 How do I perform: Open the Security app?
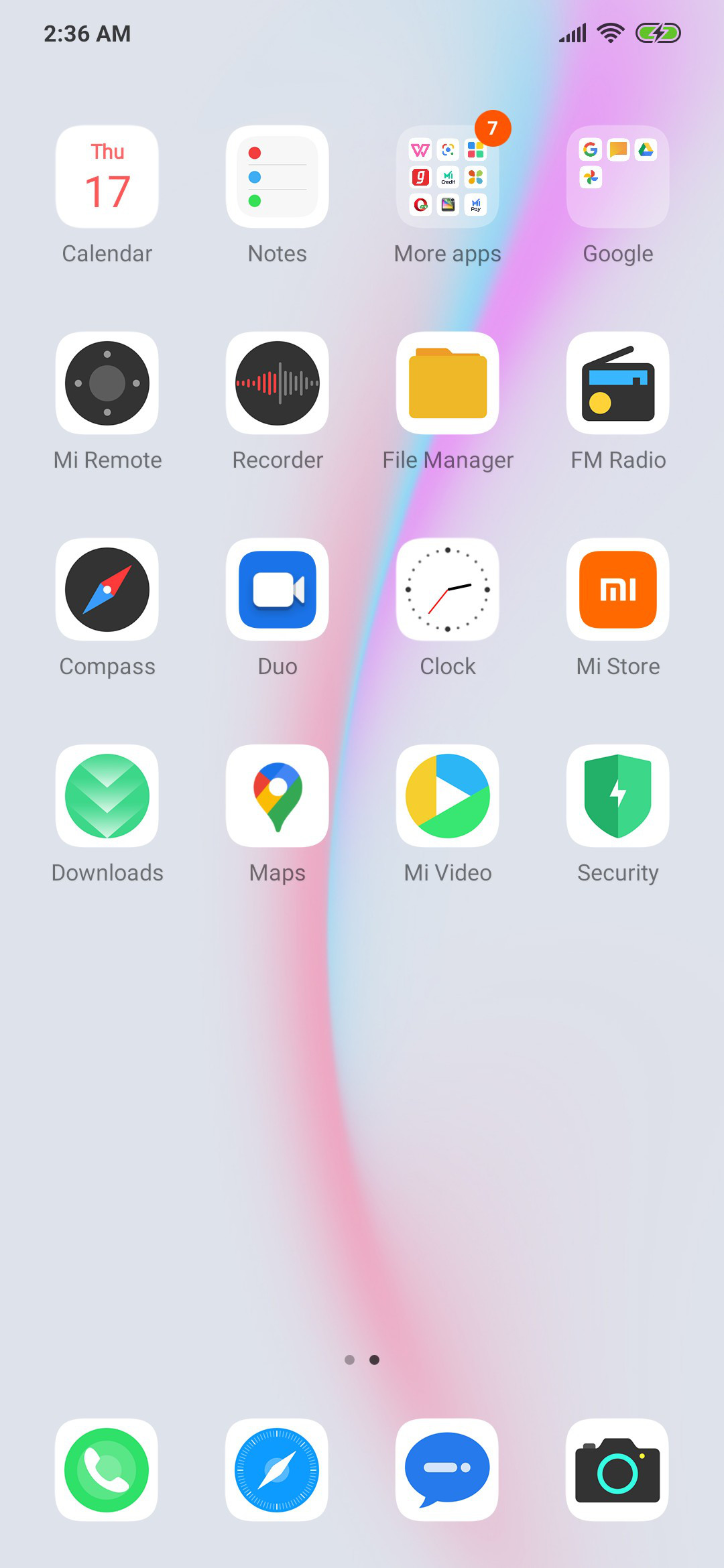click(x=618, y=796)
